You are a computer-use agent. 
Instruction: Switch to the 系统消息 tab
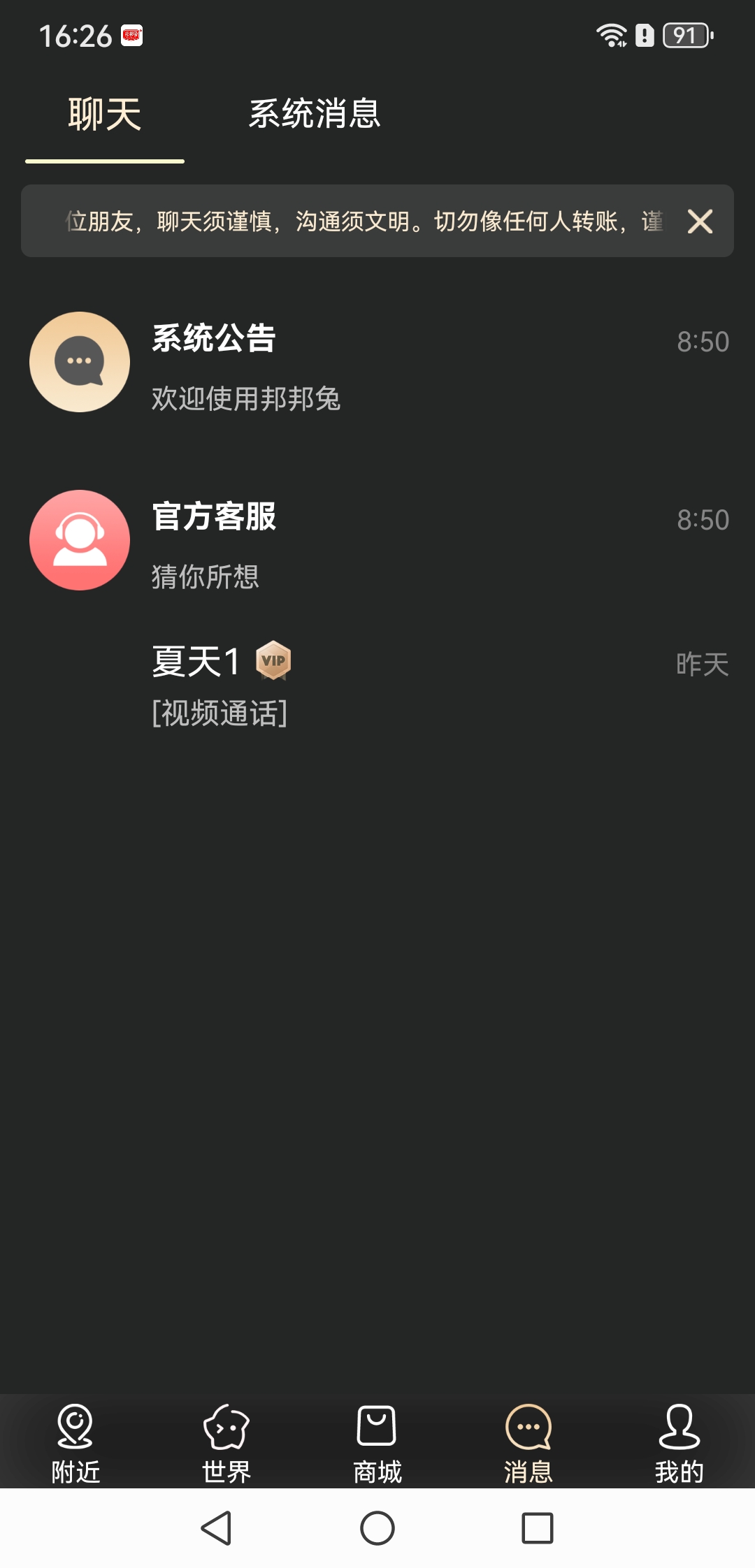pyautogui.click(x=315, y=114)
